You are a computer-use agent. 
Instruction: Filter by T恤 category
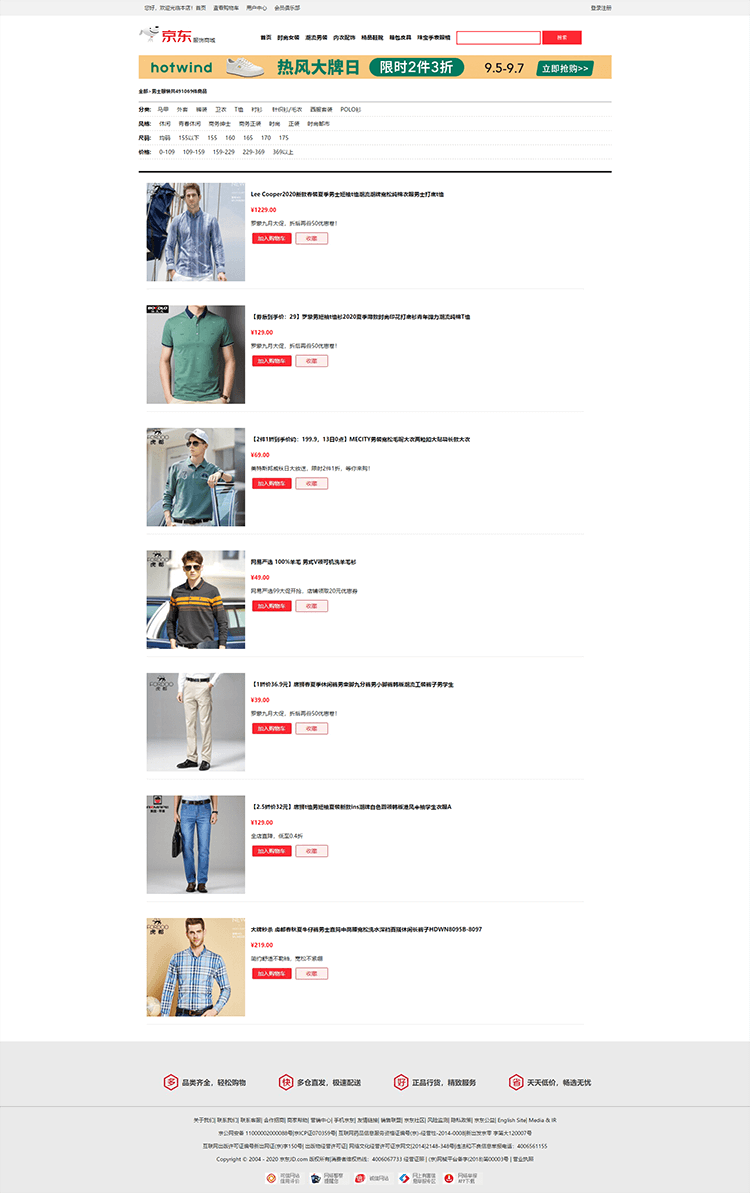tap(239, 108)
